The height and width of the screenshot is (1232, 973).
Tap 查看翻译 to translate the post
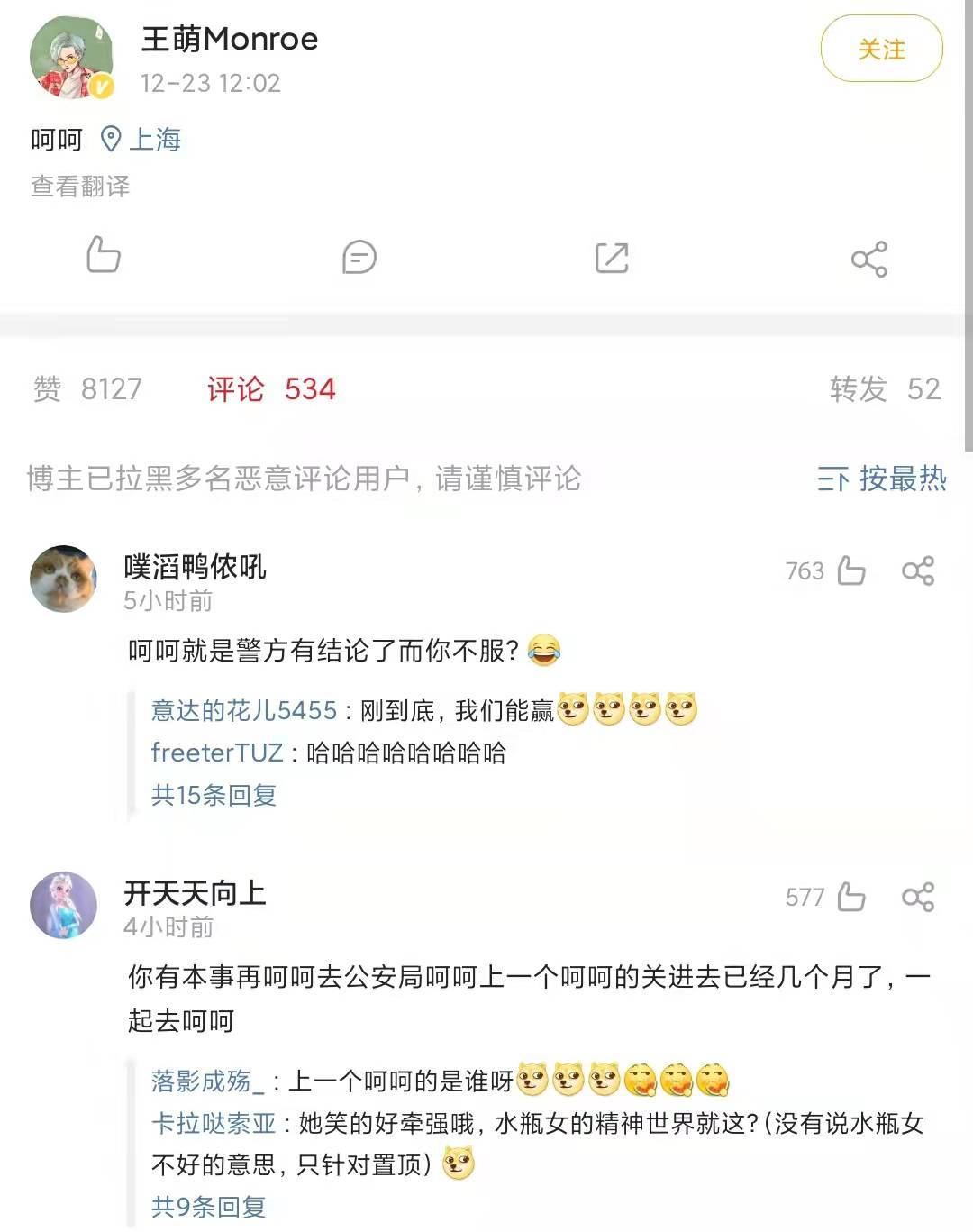click(80, 187)
